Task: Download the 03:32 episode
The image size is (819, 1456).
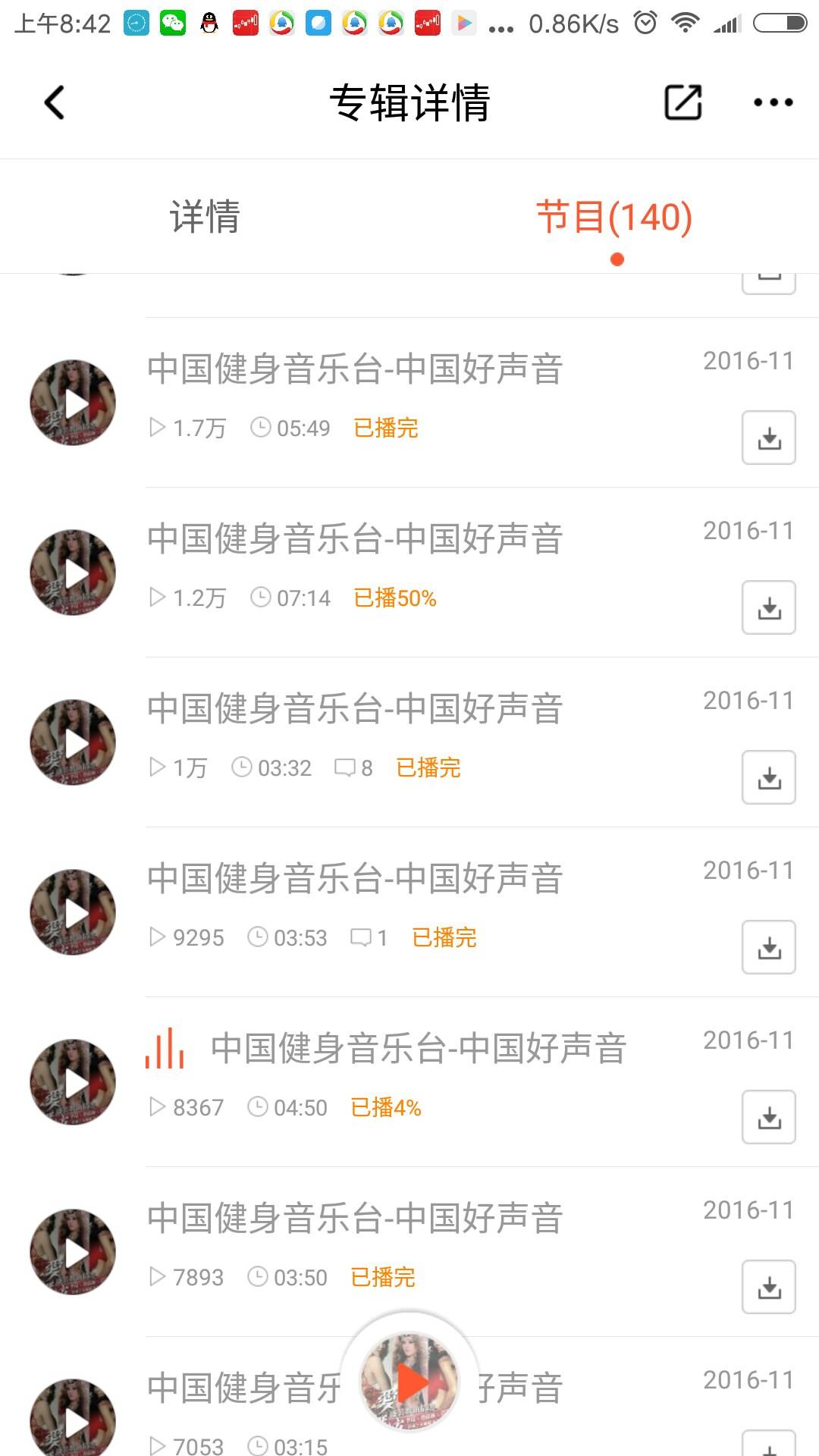Action: pyautogui.click(x=768, y=777)
